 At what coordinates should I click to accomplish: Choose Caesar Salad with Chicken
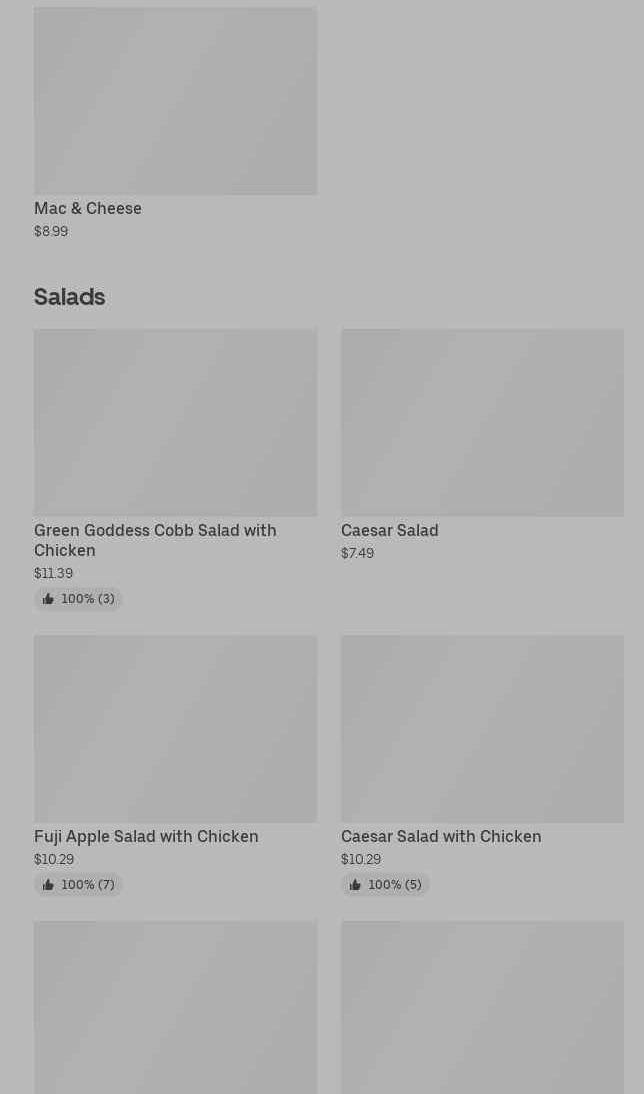point(482,765)
